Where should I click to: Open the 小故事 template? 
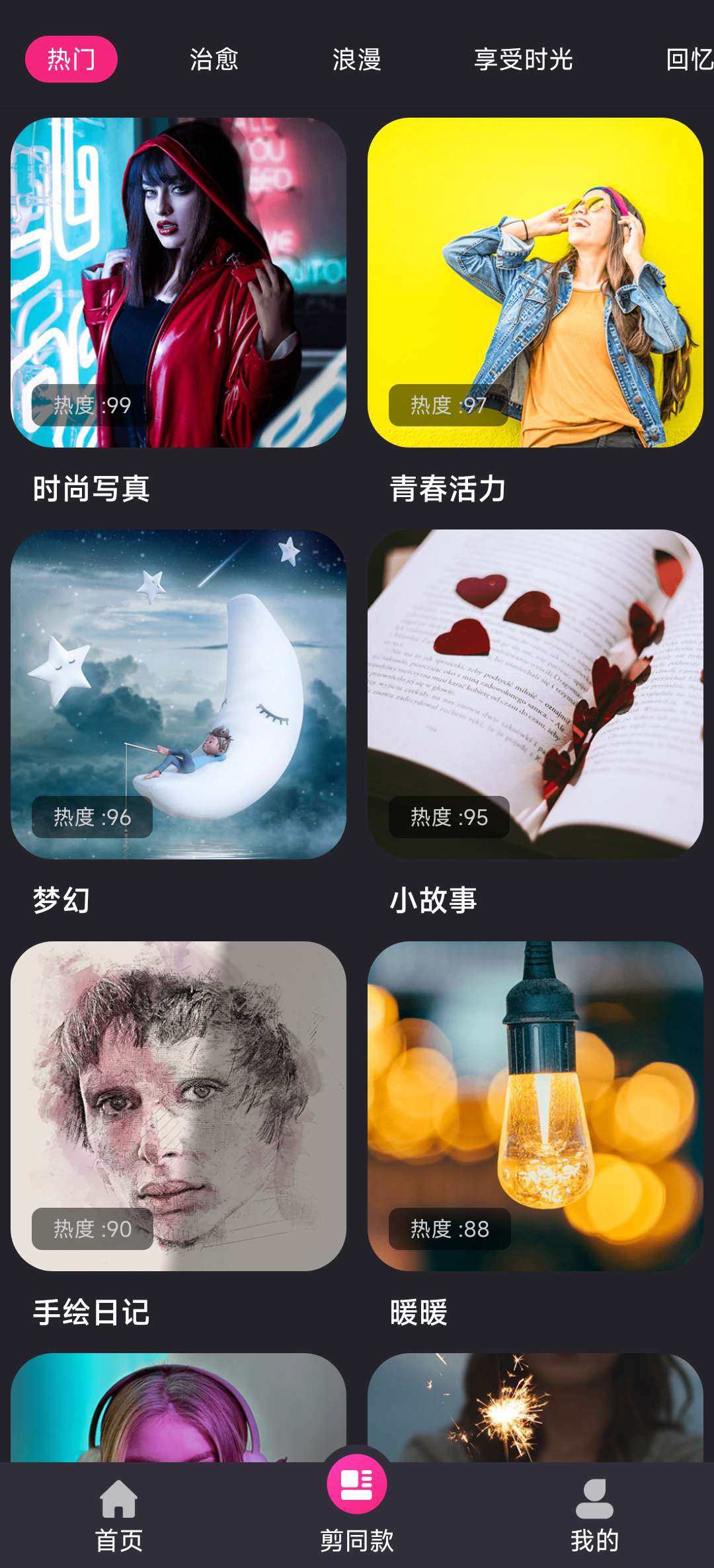click(x=535, y=694)
